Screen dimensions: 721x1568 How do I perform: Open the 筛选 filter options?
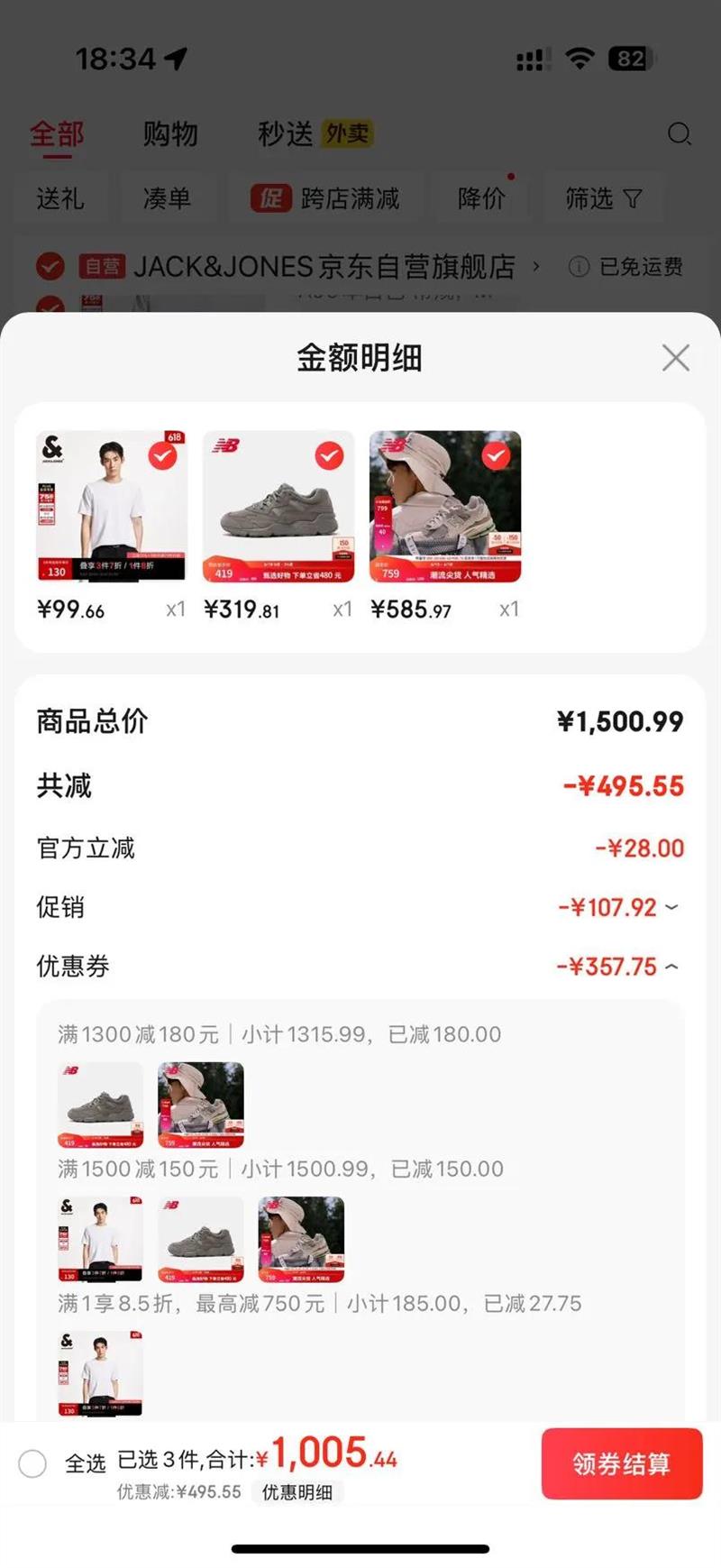click(603, 198)
